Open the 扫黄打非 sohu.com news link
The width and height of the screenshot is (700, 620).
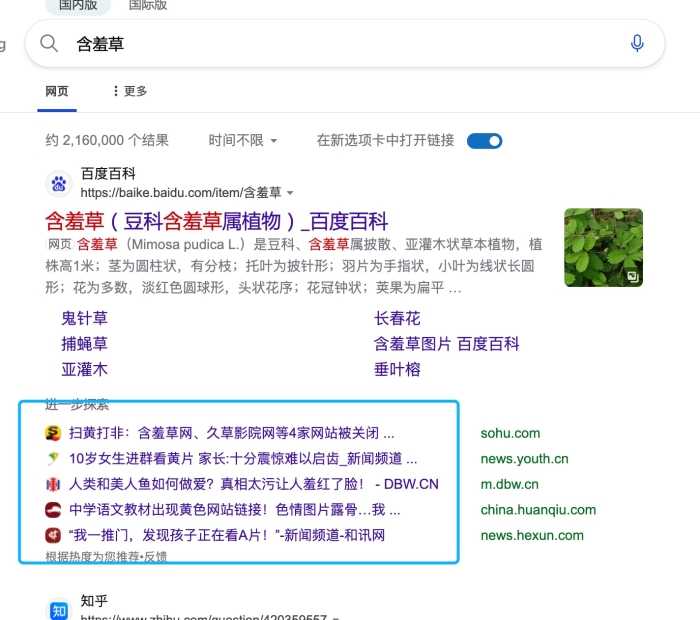(231, 434)
